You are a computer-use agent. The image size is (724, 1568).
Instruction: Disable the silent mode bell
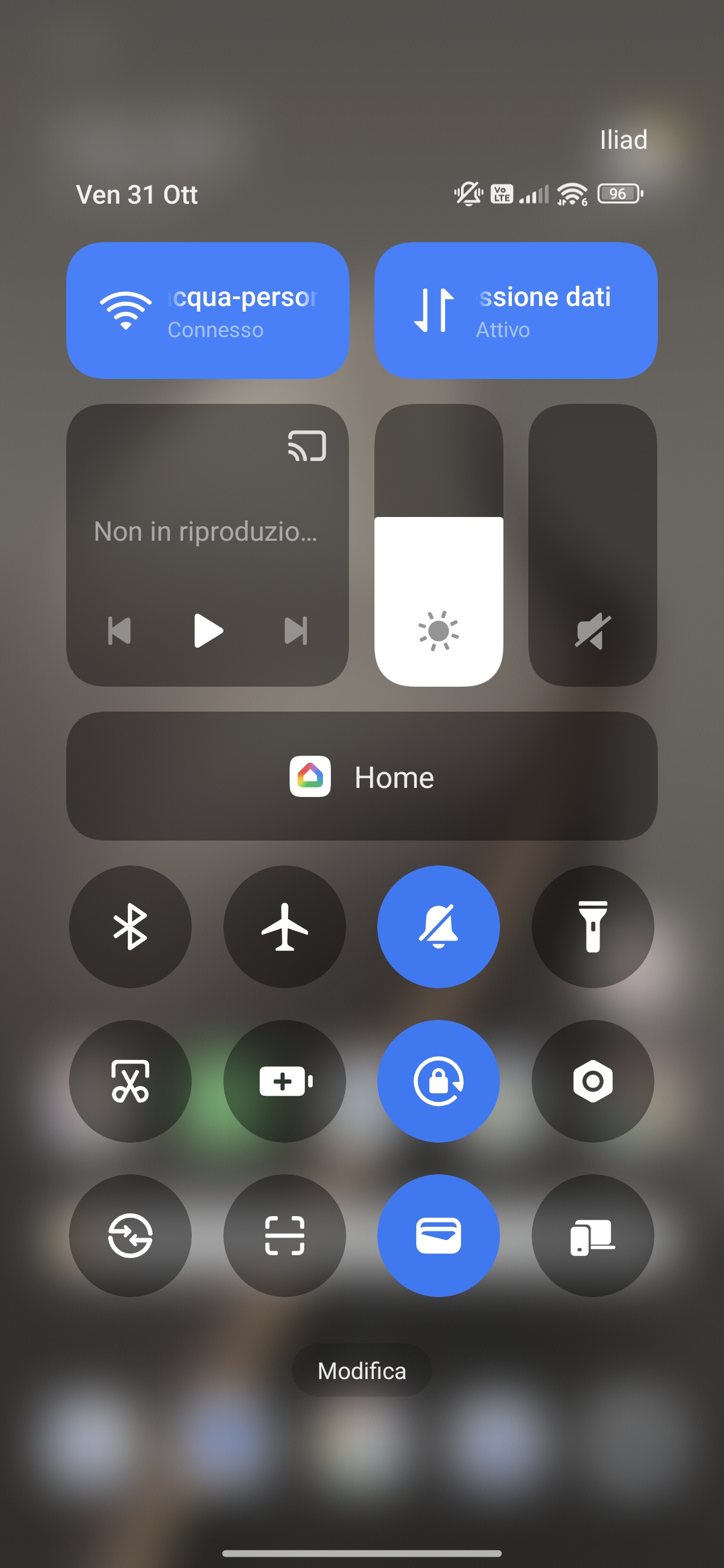click(x=438, y=927)
